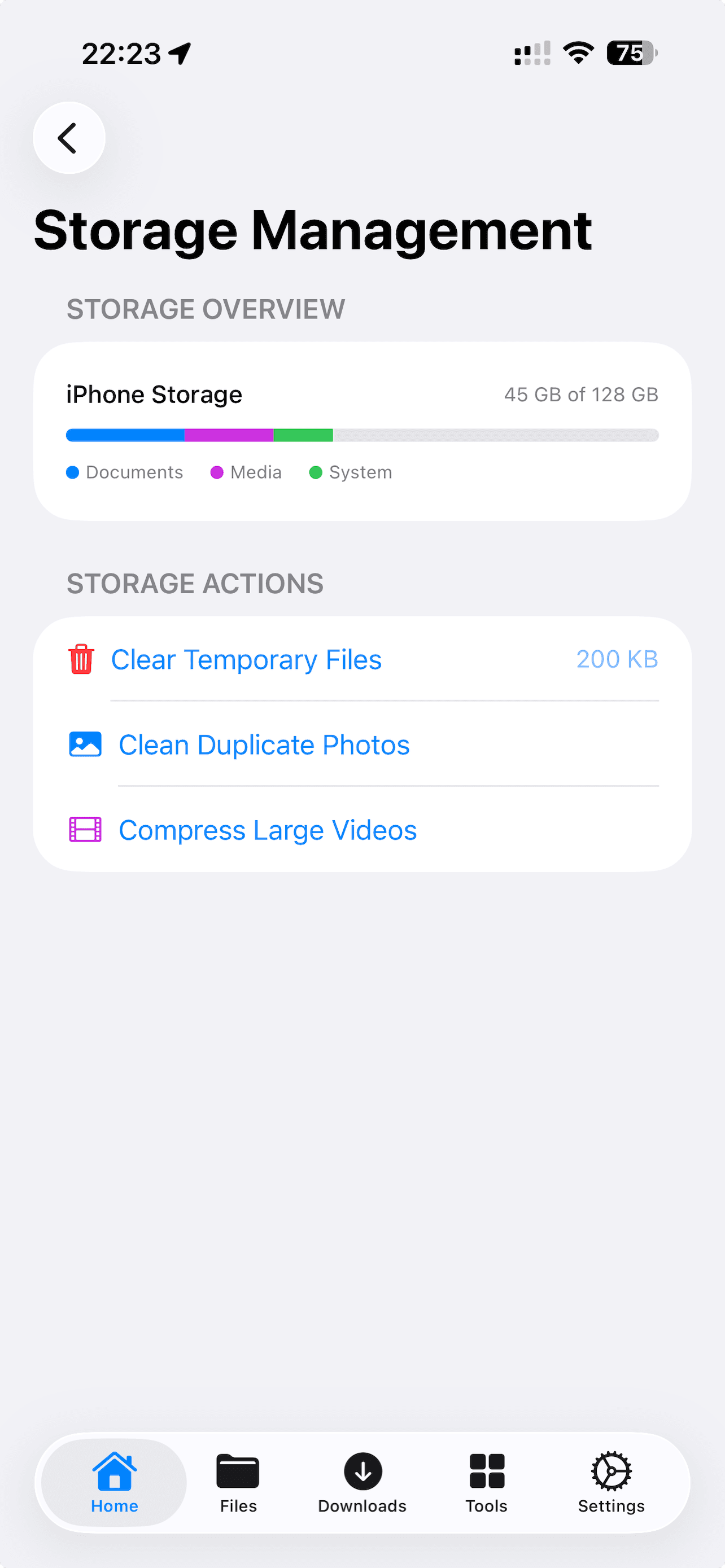Switch to the Tools tab
This screenshot has width=725, height=1568.
[x=487, y=1495]
